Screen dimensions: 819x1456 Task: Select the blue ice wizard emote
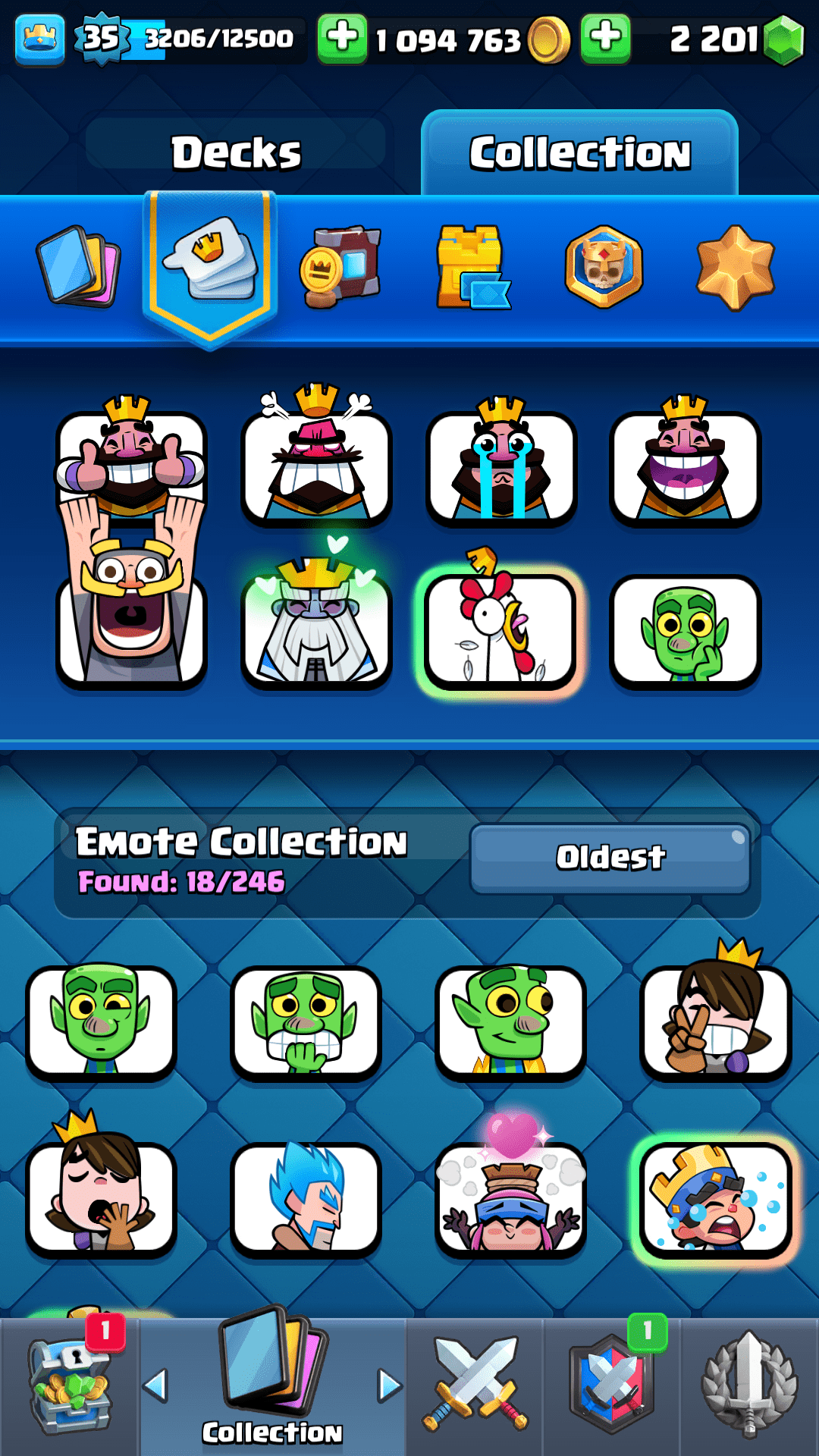pyautogui.click(x=306, y=1197)
